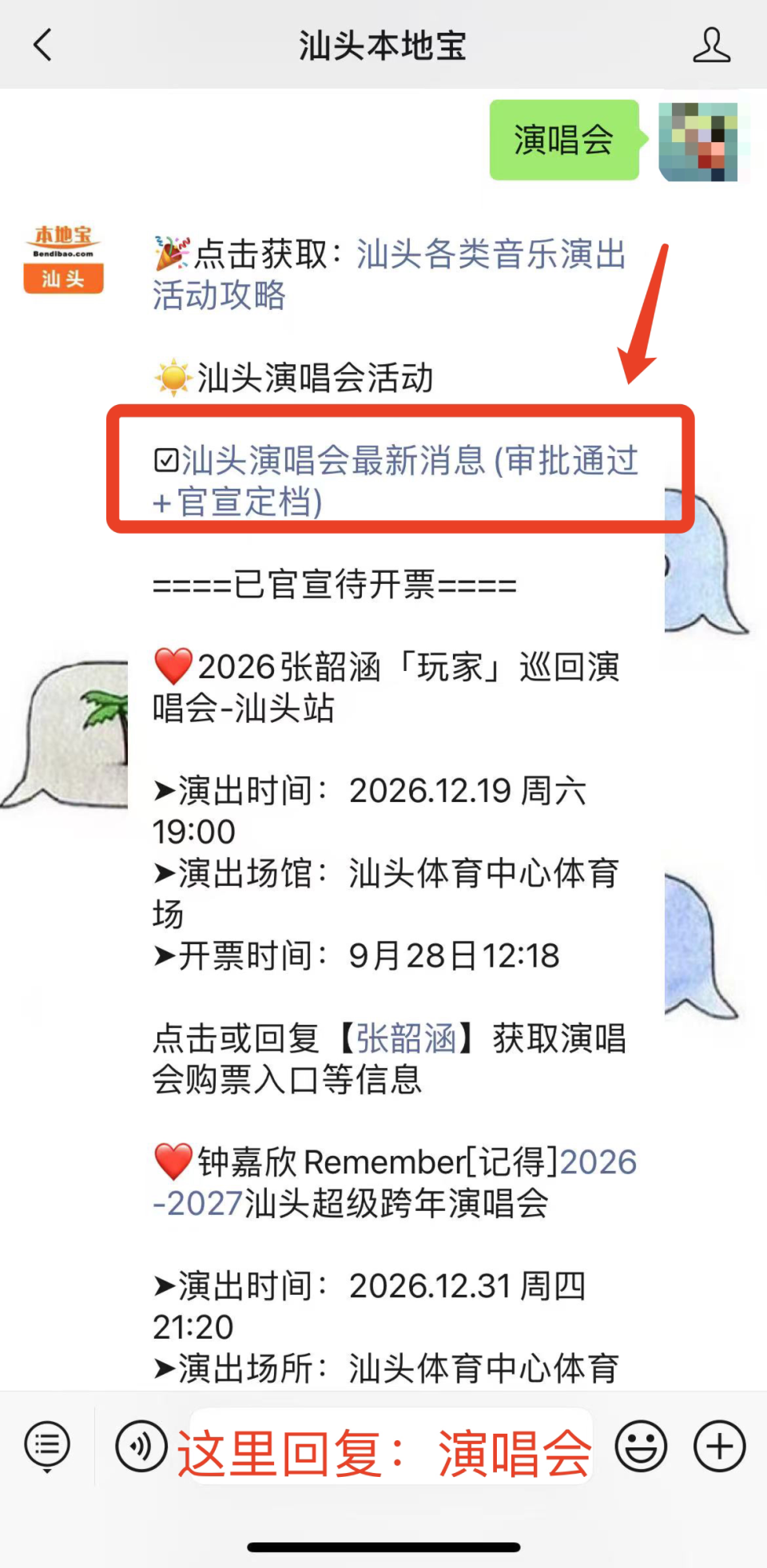The width and height of the screenshot is (767, 1568).
Task: Open the 汕头各类音乐演出活动攻略 link
Action: coord(389,275)
